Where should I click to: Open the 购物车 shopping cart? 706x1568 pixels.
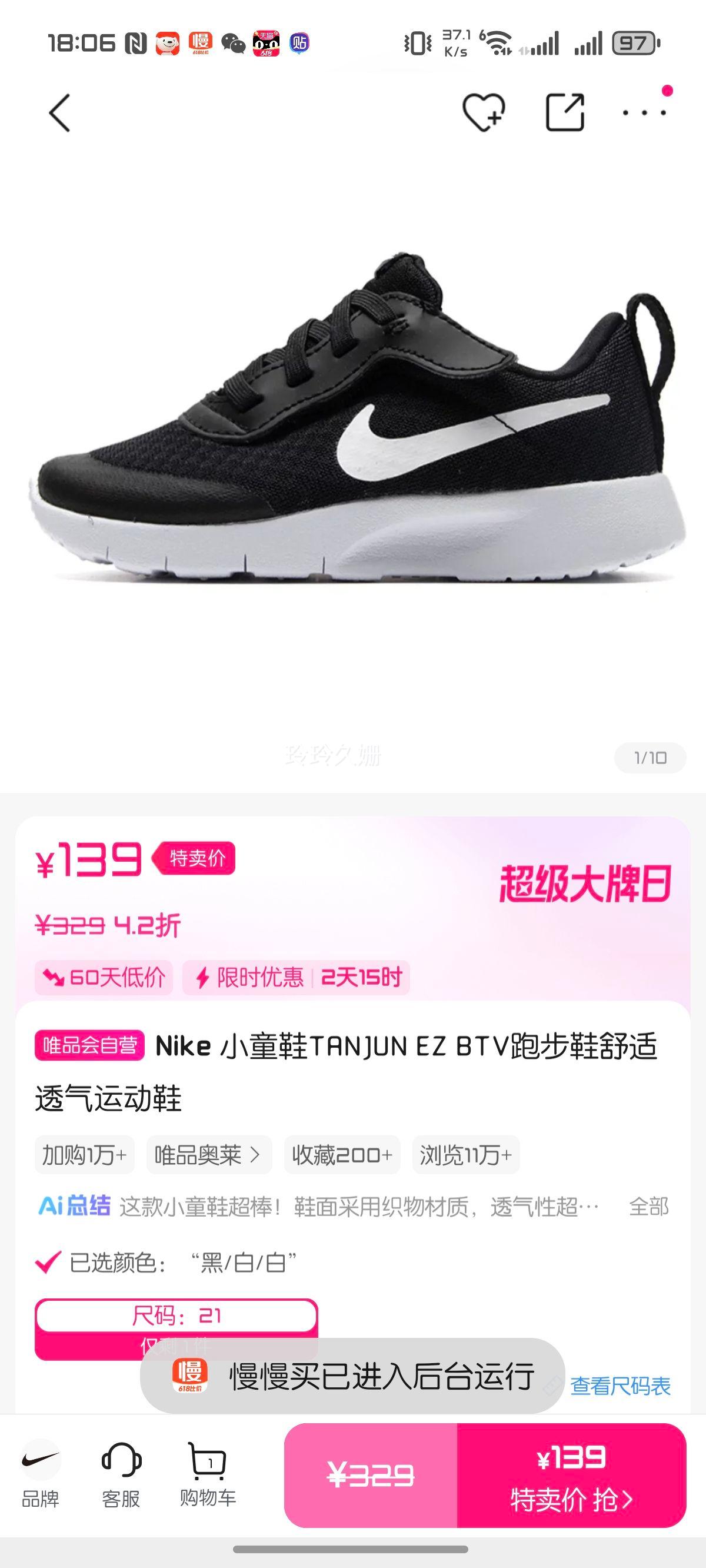click(208, 1474)
